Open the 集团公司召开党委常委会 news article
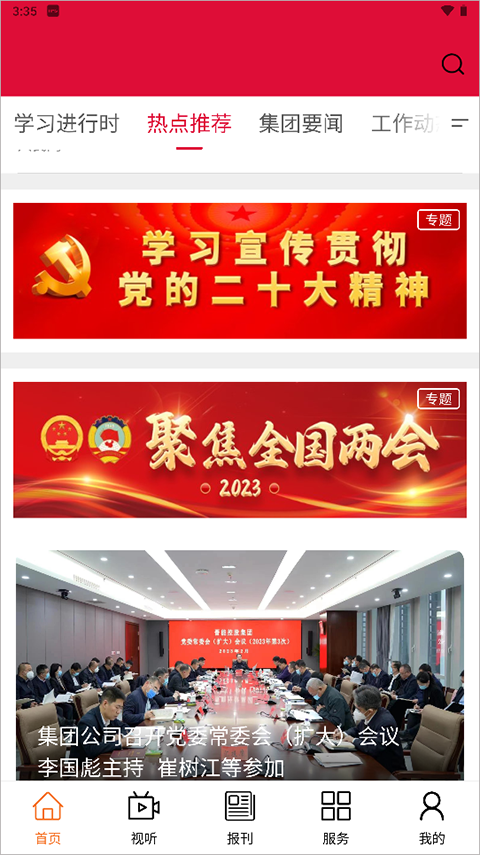 240,665
